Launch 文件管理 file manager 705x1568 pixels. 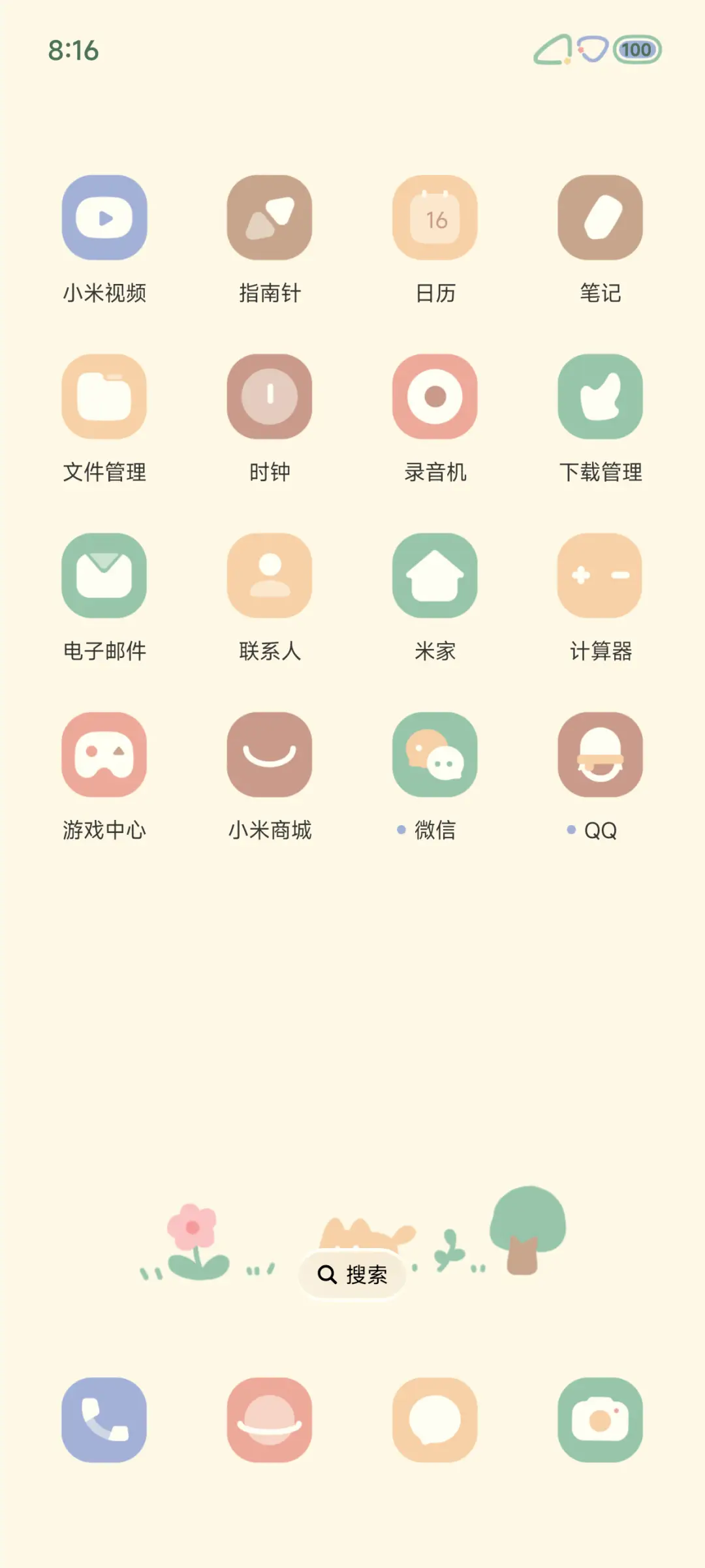click(x=104, y=398)
